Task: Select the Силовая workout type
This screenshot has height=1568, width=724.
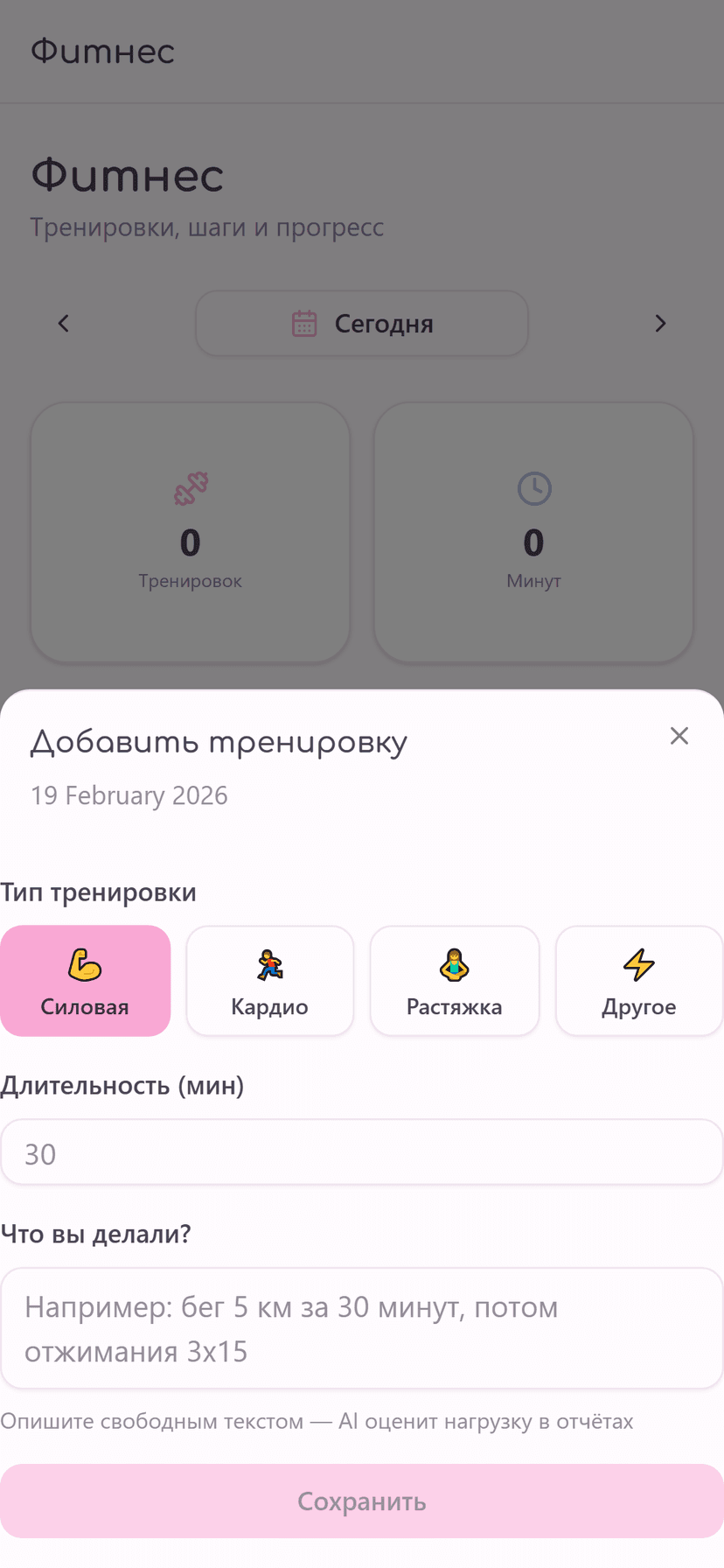Action: [x=85, y=981]
